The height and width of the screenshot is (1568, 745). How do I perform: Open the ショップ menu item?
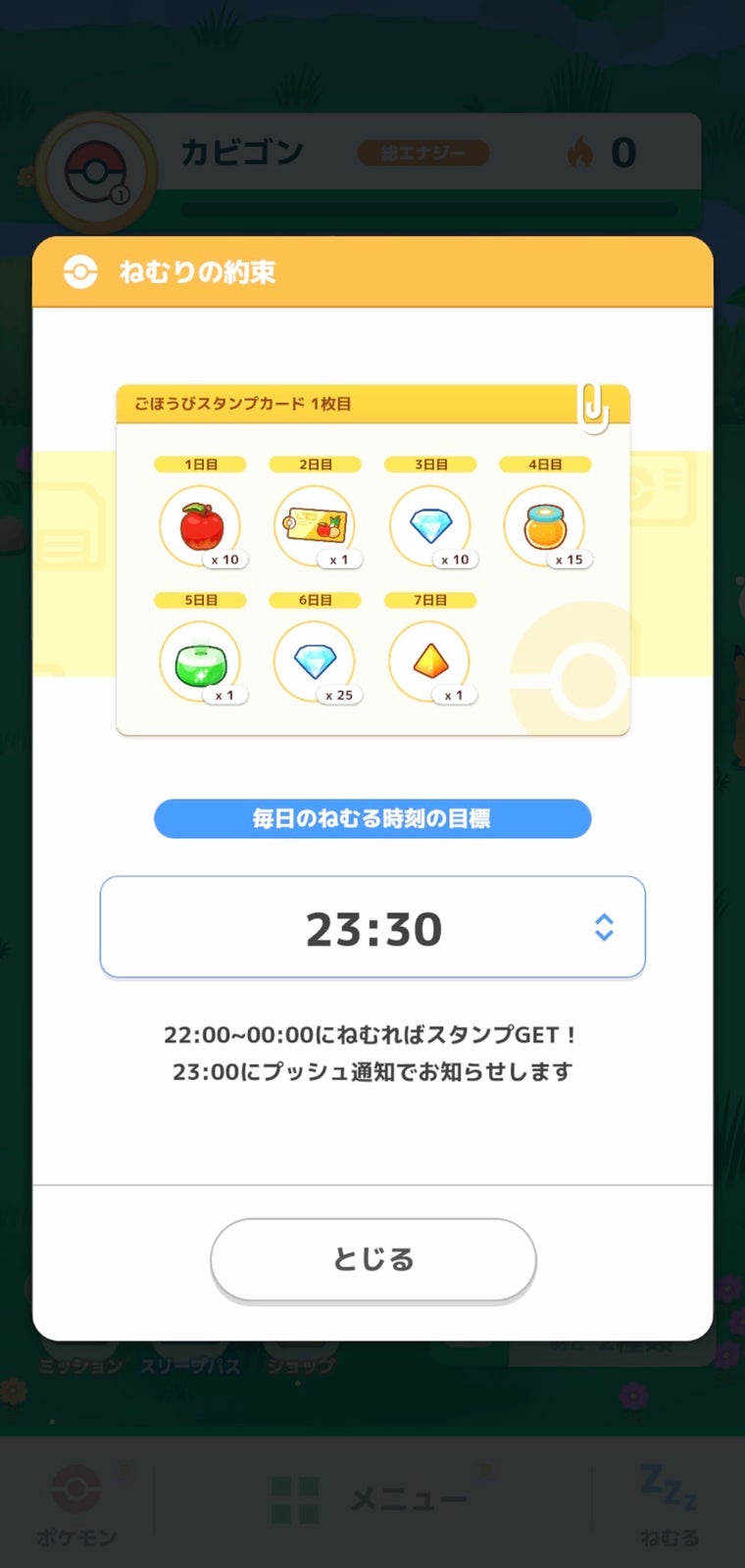300,1366
